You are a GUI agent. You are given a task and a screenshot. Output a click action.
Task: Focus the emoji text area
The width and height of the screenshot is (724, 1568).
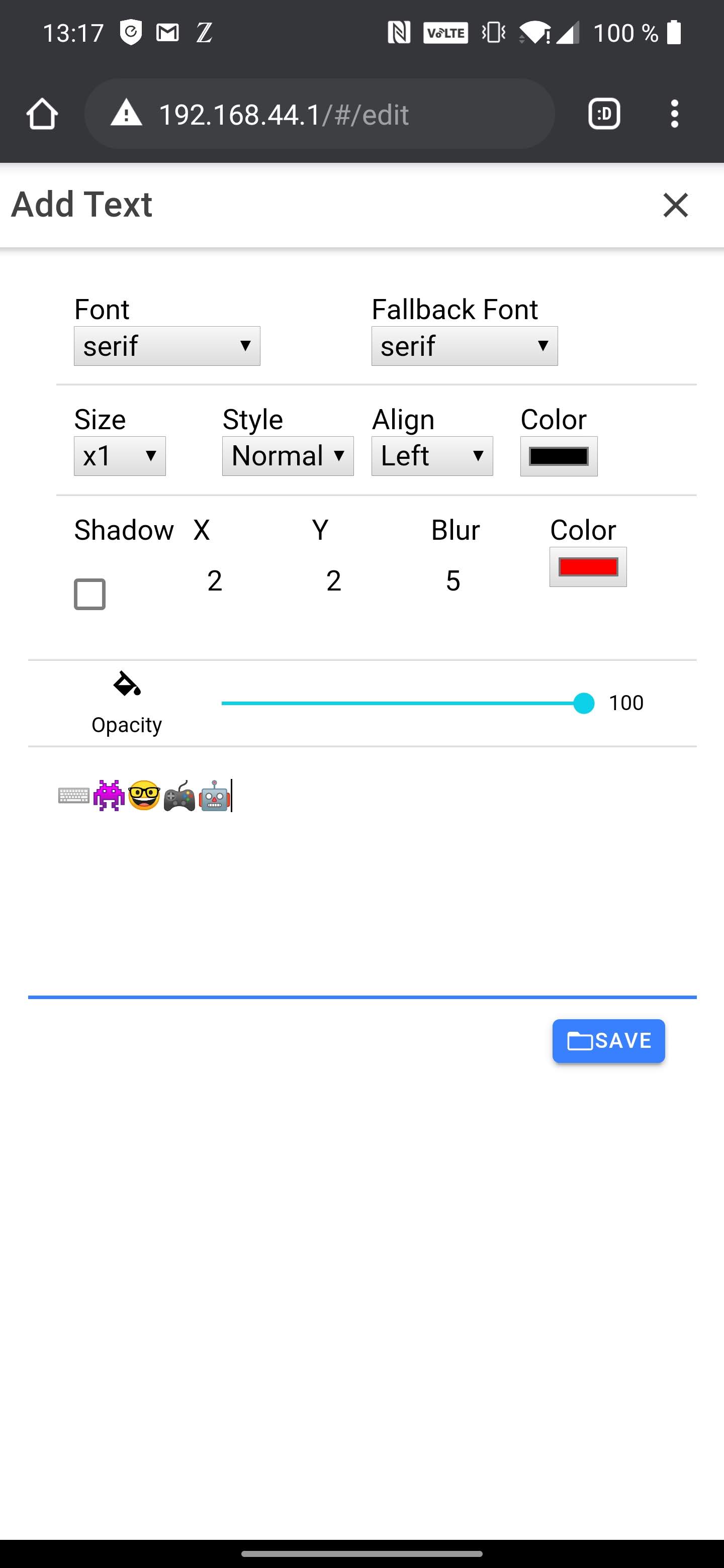point(361,883)
